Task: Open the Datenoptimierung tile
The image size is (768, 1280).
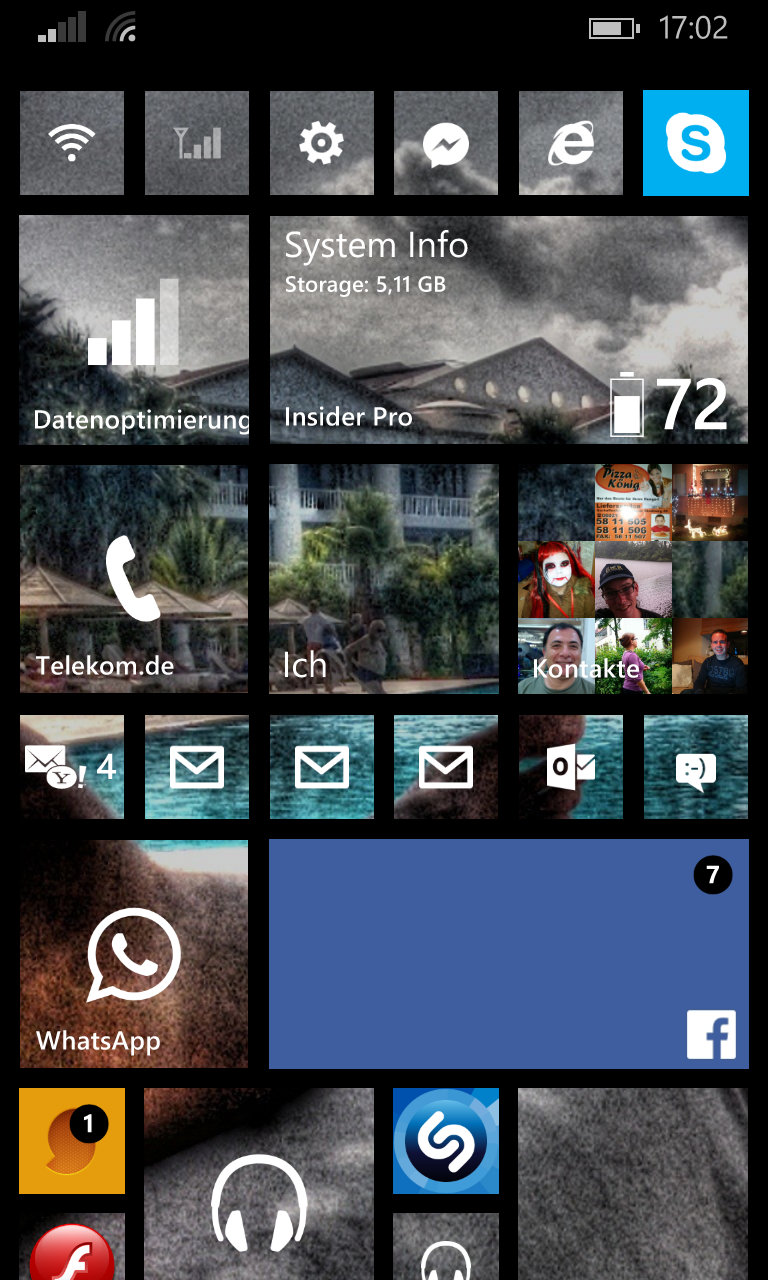Action: point(134,329)
